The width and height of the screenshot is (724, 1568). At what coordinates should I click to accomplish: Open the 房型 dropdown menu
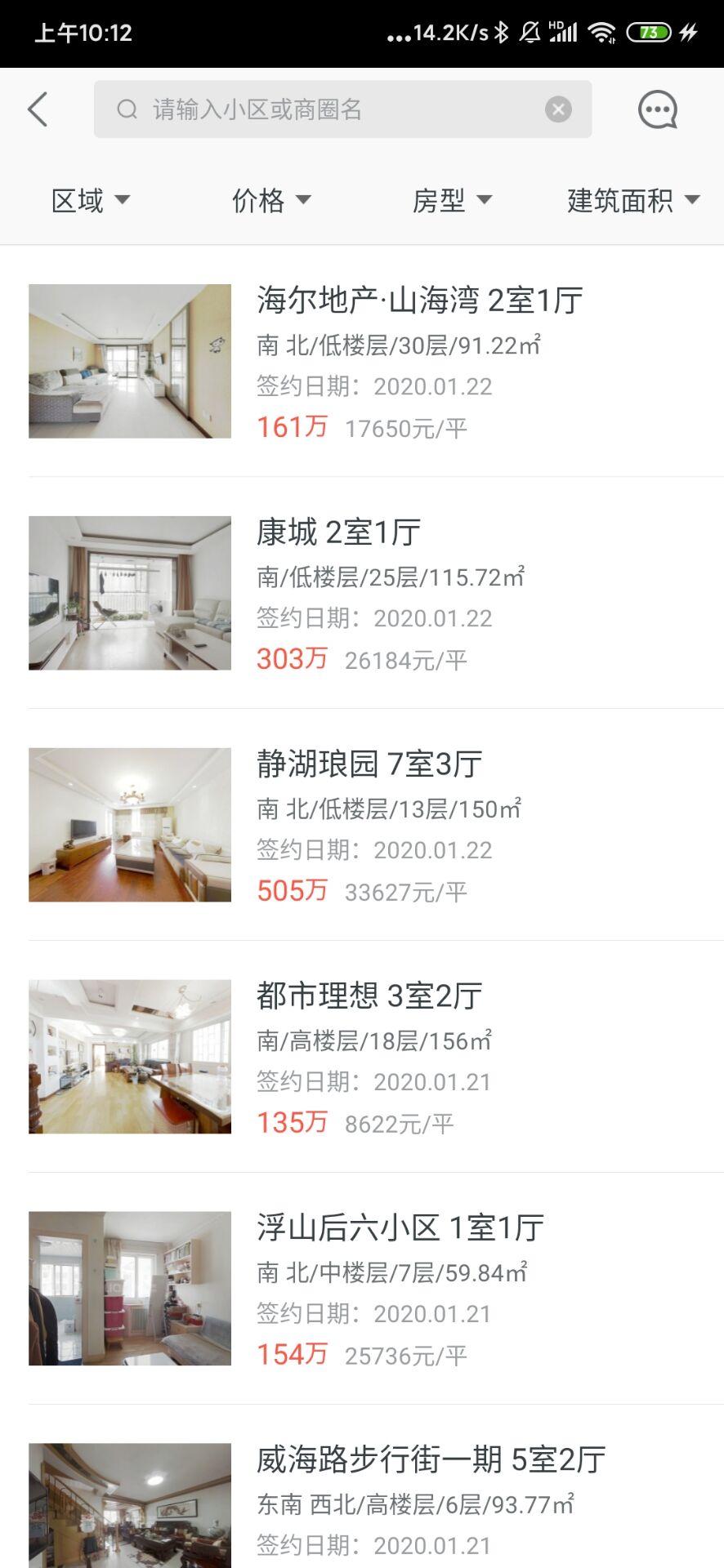point(454,200)
